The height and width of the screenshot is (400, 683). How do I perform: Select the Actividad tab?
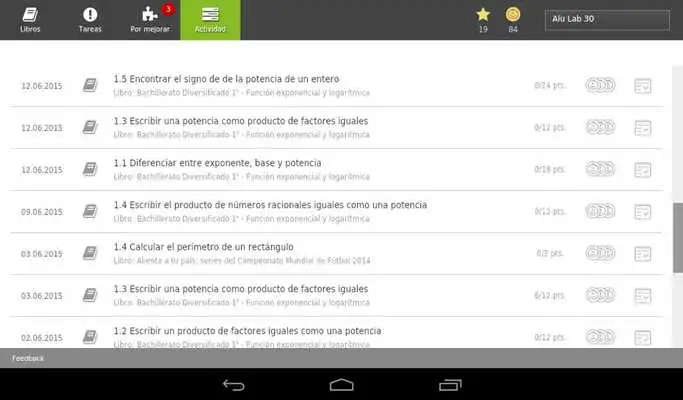click(x=210, y=20)
